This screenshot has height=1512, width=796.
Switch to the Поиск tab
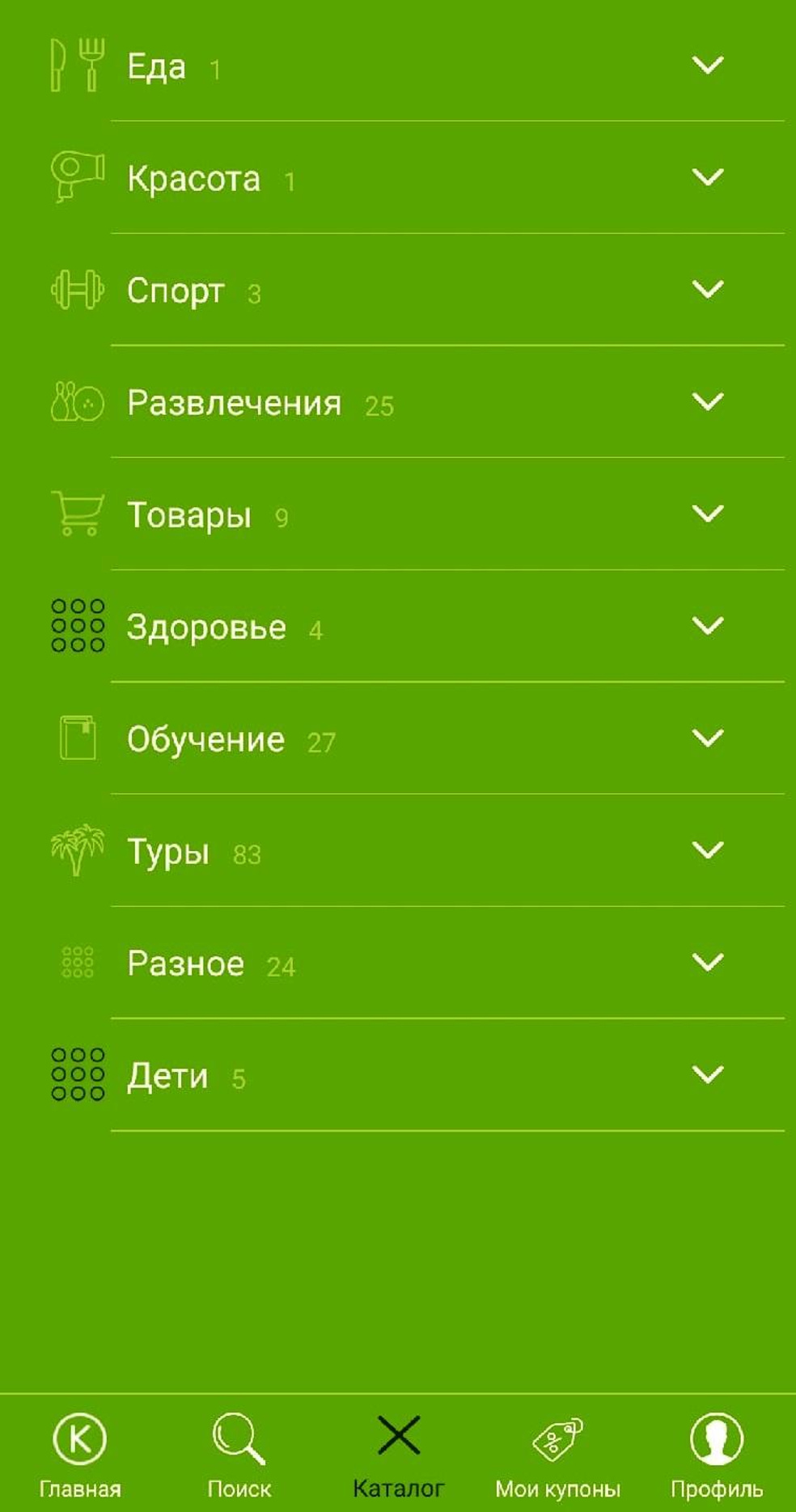(239, 1454)
